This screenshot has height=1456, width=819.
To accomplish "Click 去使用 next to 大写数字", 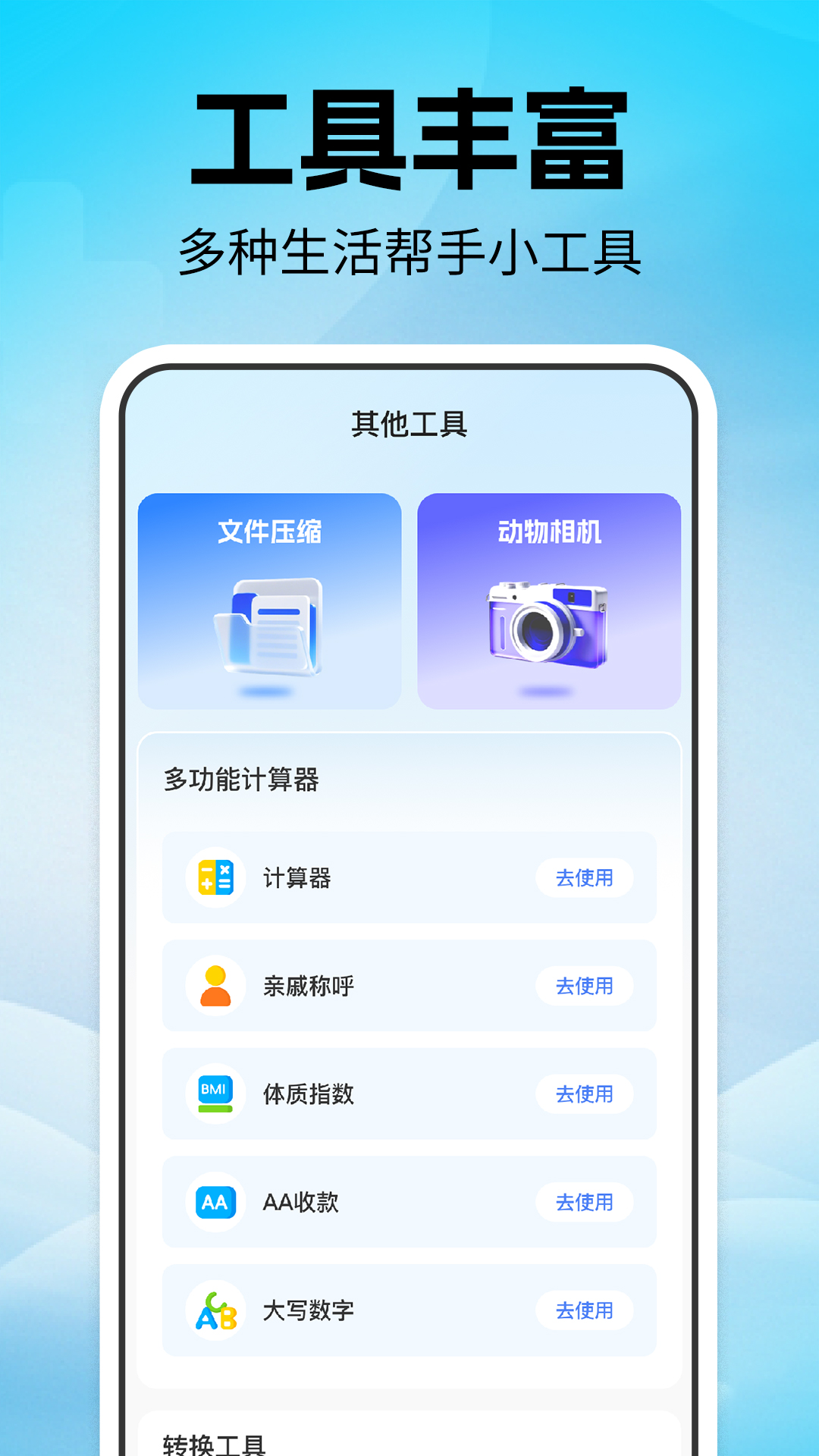I will point(585,1310).
